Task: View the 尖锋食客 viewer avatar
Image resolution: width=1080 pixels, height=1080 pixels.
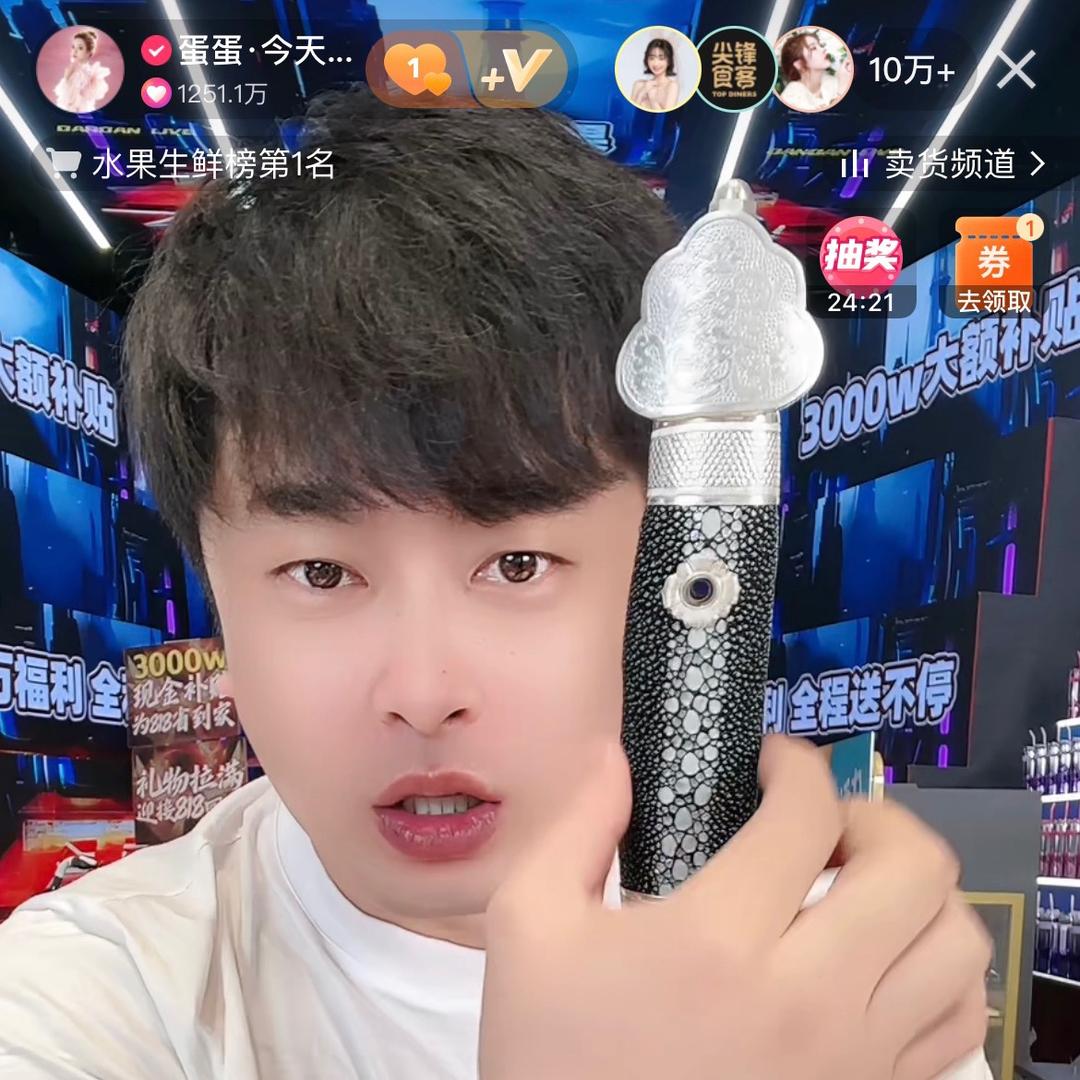Action: tap(736, 69)
